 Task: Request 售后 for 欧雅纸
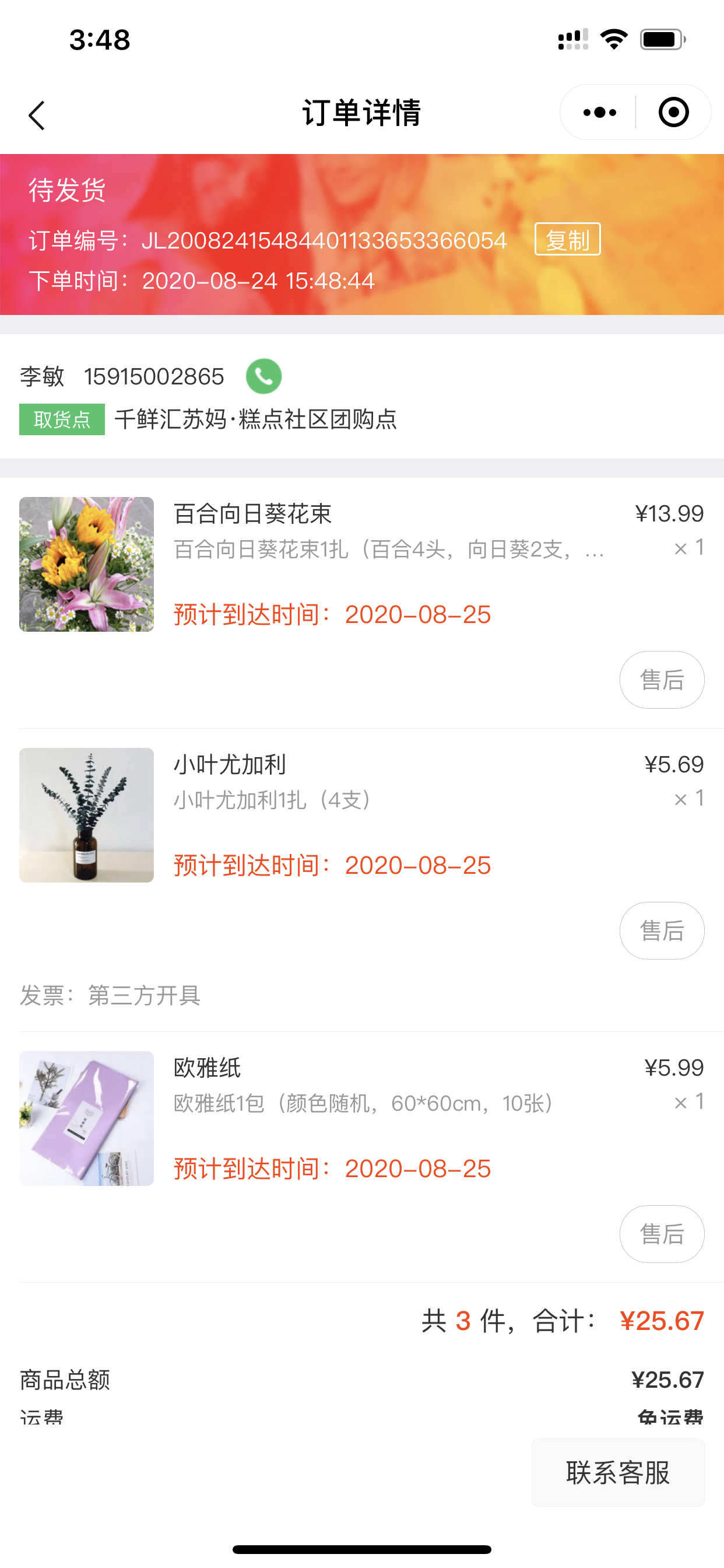(x=661, y=1234)
